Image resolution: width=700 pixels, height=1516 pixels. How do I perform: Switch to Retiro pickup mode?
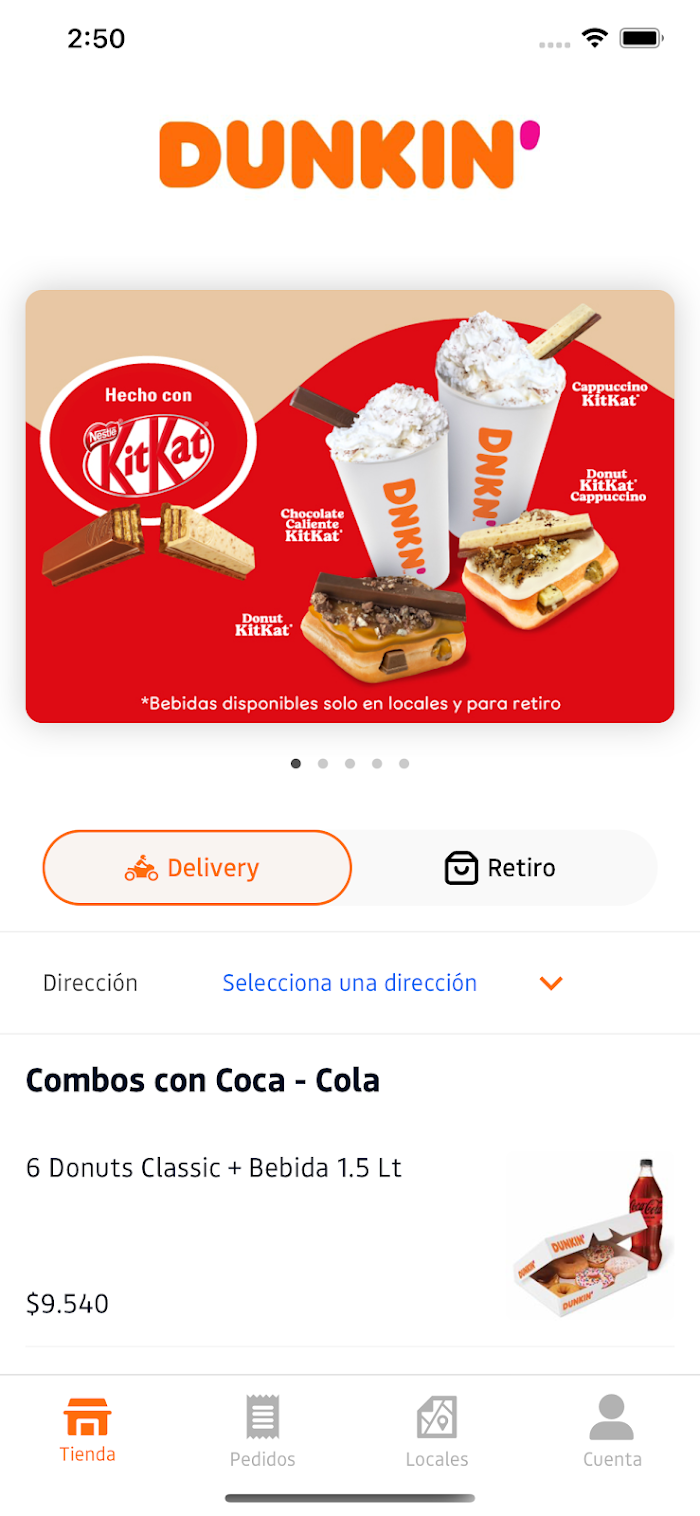coord(501,867)
